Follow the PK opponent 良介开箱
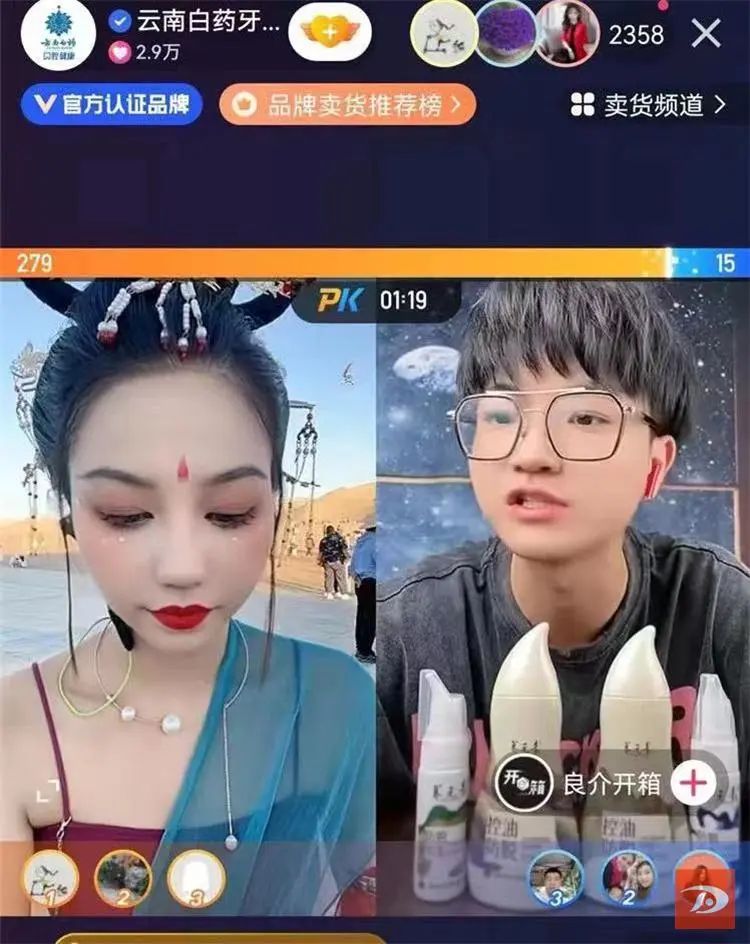 [692, 783]
